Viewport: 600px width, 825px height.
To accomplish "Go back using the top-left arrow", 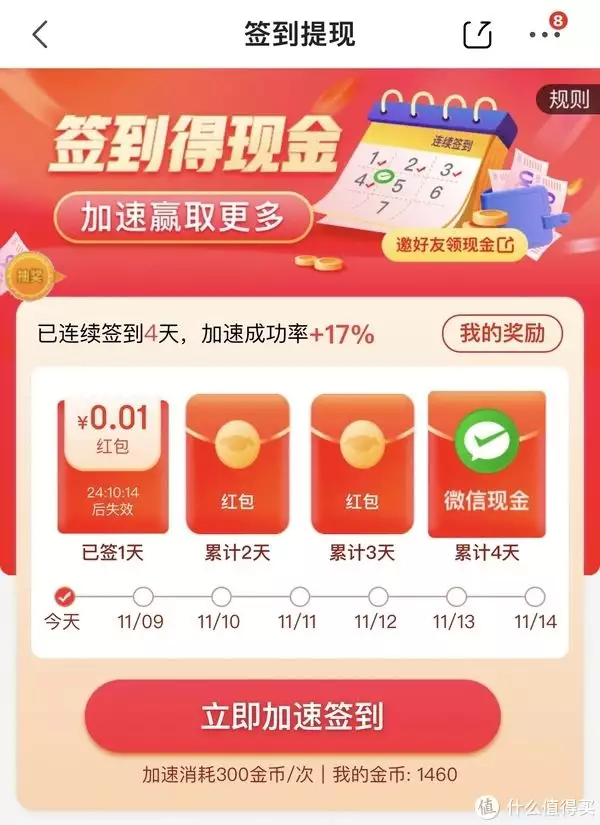I will pyautogui.click(x=40, y=34).
